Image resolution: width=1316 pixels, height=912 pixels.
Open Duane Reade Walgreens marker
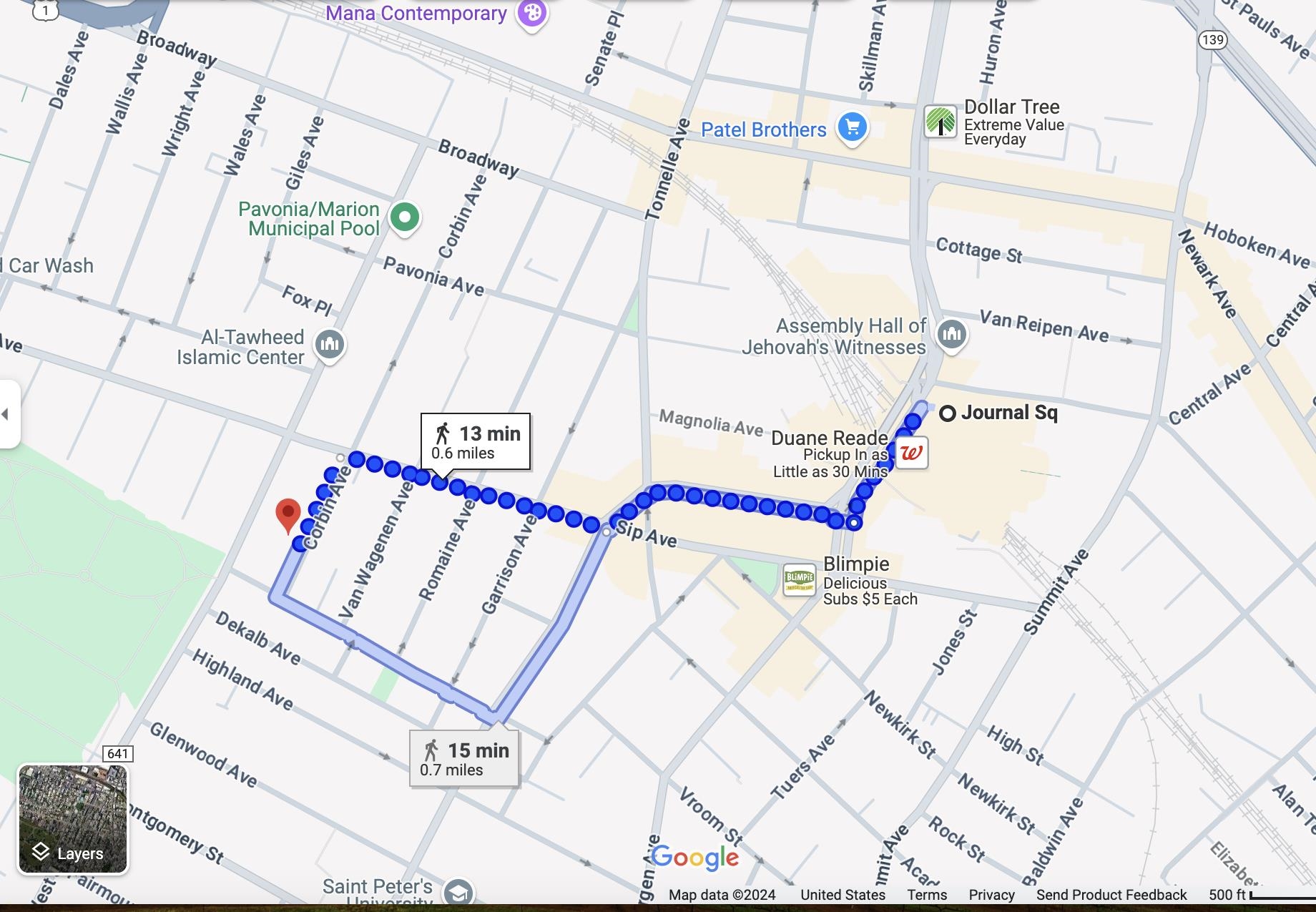click(911, 453)
